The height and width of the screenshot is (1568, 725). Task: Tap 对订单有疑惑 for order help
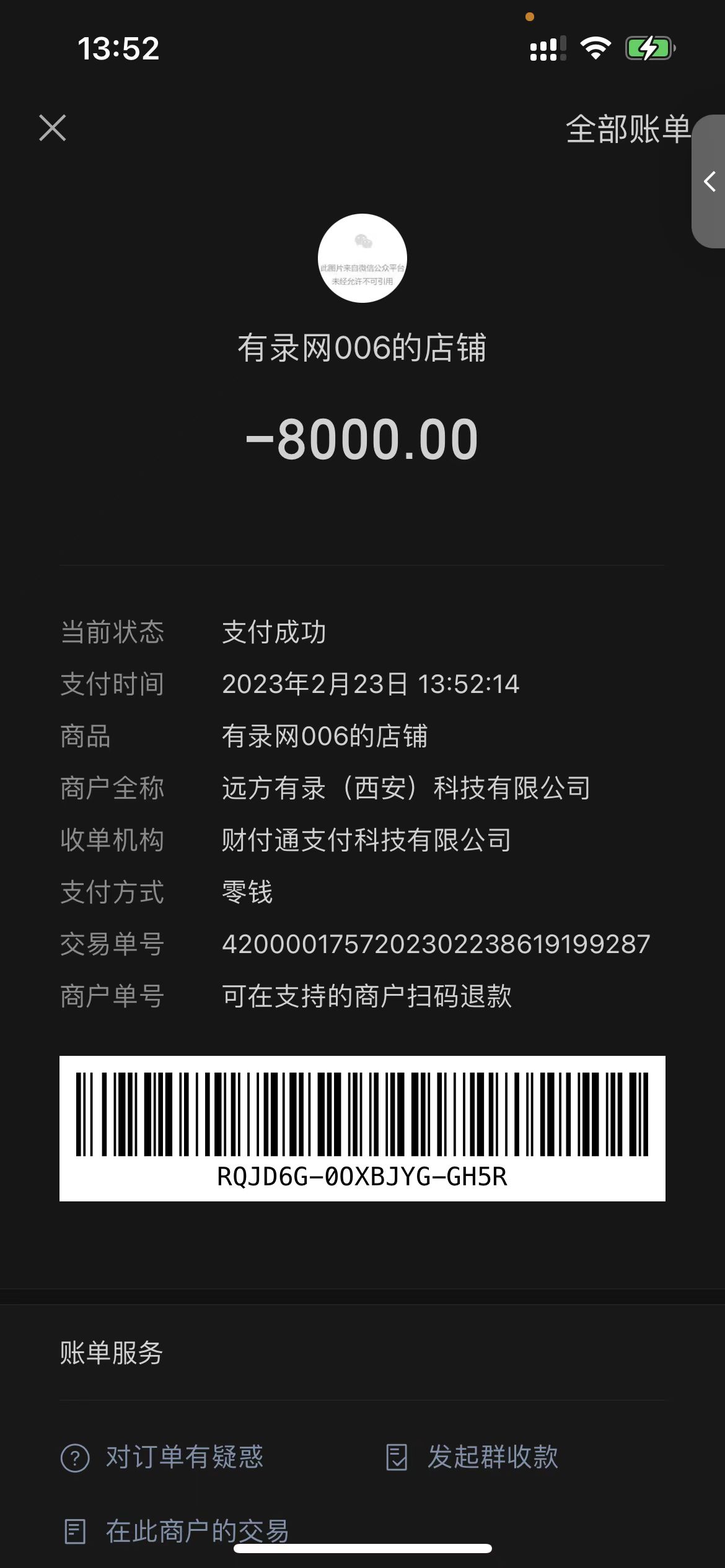click(x=162, y=1457)
